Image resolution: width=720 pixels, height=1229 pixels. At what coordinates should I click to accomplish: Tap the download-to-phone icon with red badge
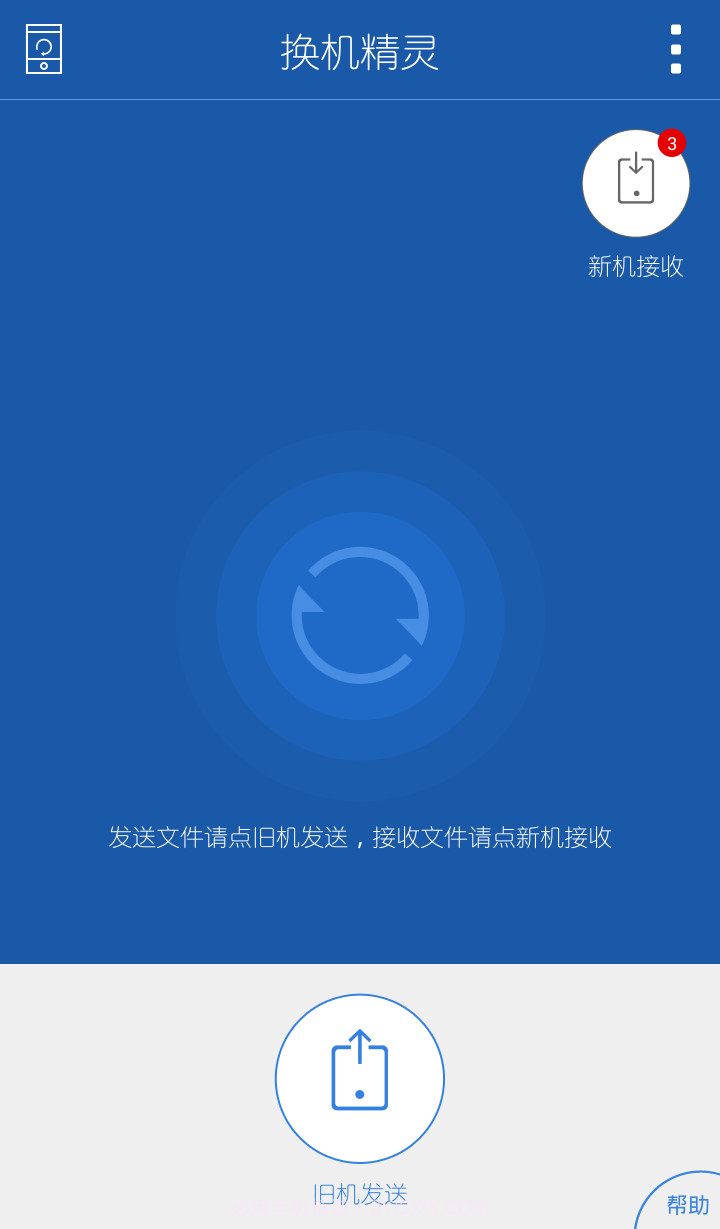(x=636, y=183)
